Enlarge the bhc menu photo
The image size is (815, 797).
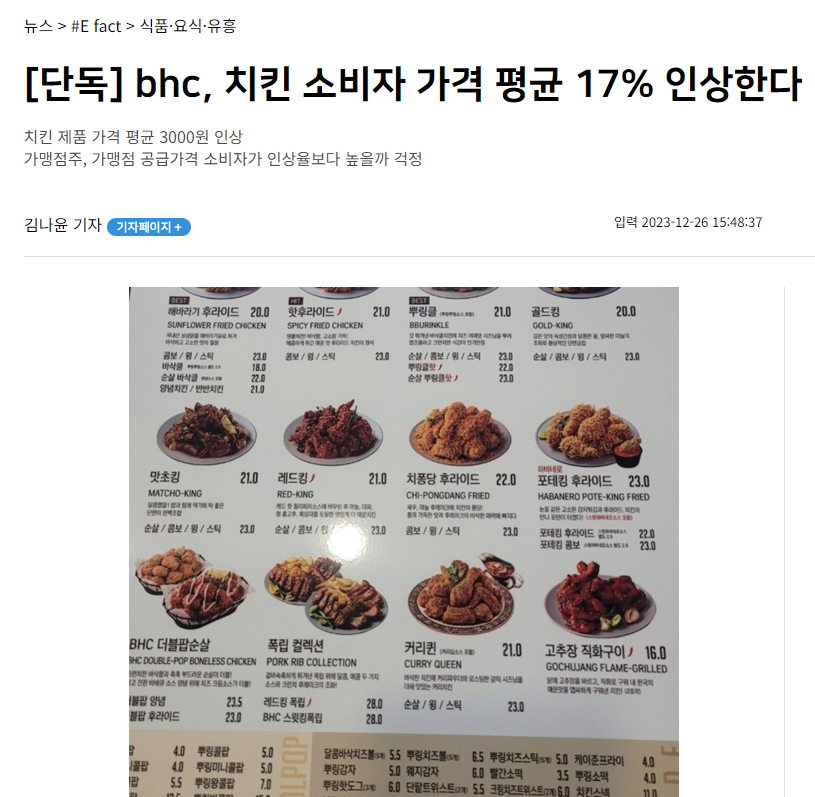(404, 540)
